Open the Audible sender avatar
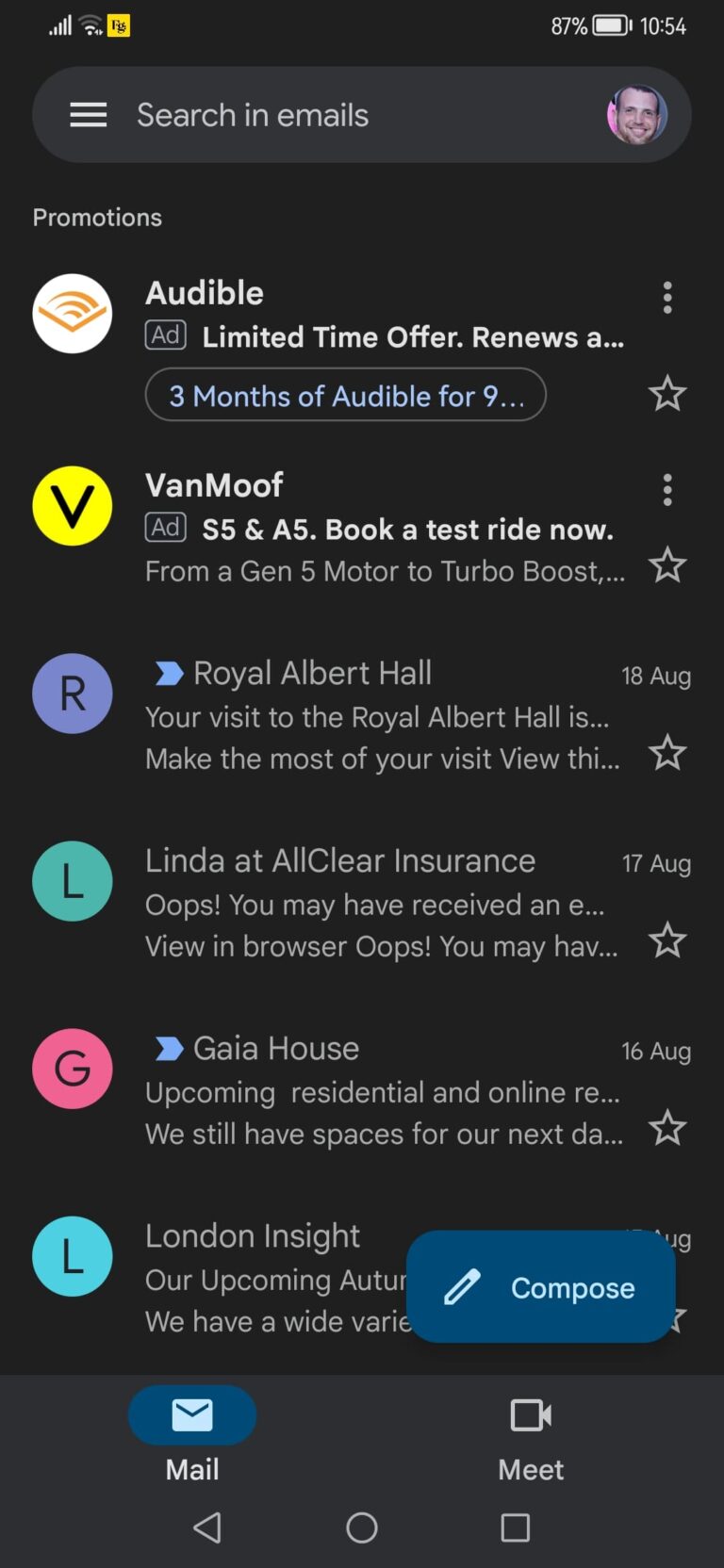Viewport: 724px width, 1568px height. pyautogui.click(x=72, y=314)
